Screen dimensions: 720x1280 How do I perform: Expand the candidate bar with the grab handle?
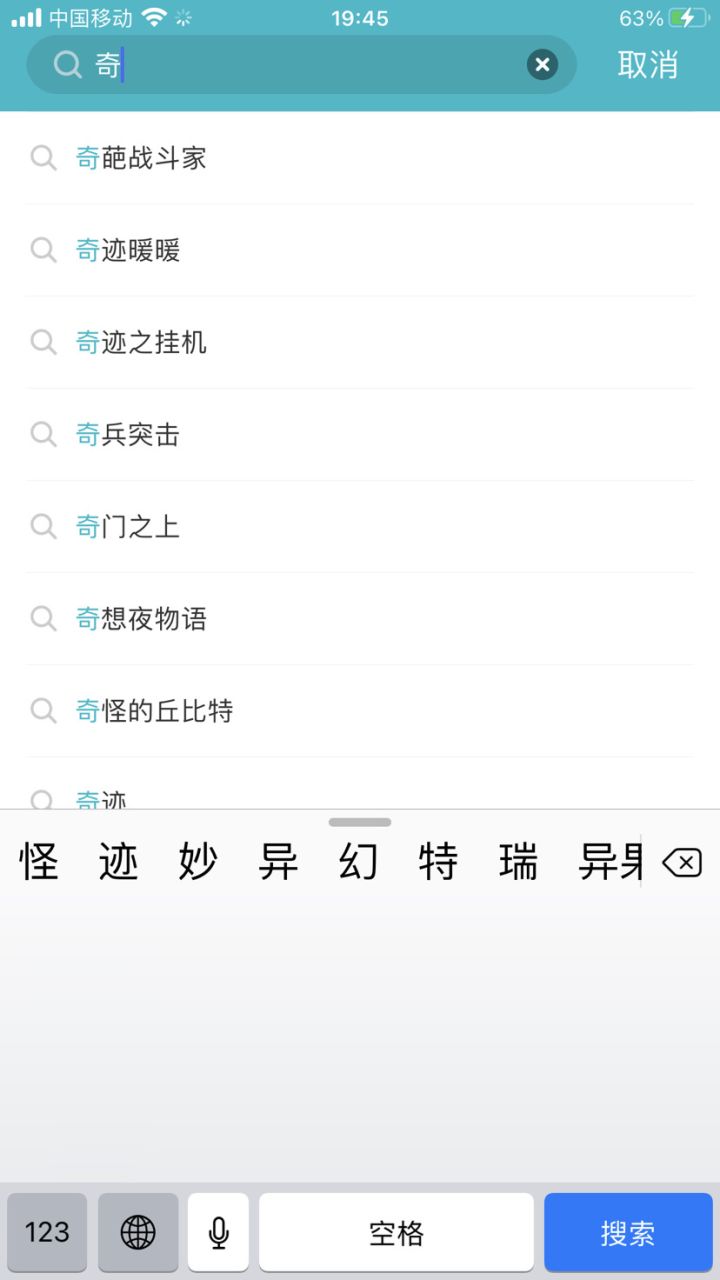point(359,821)
